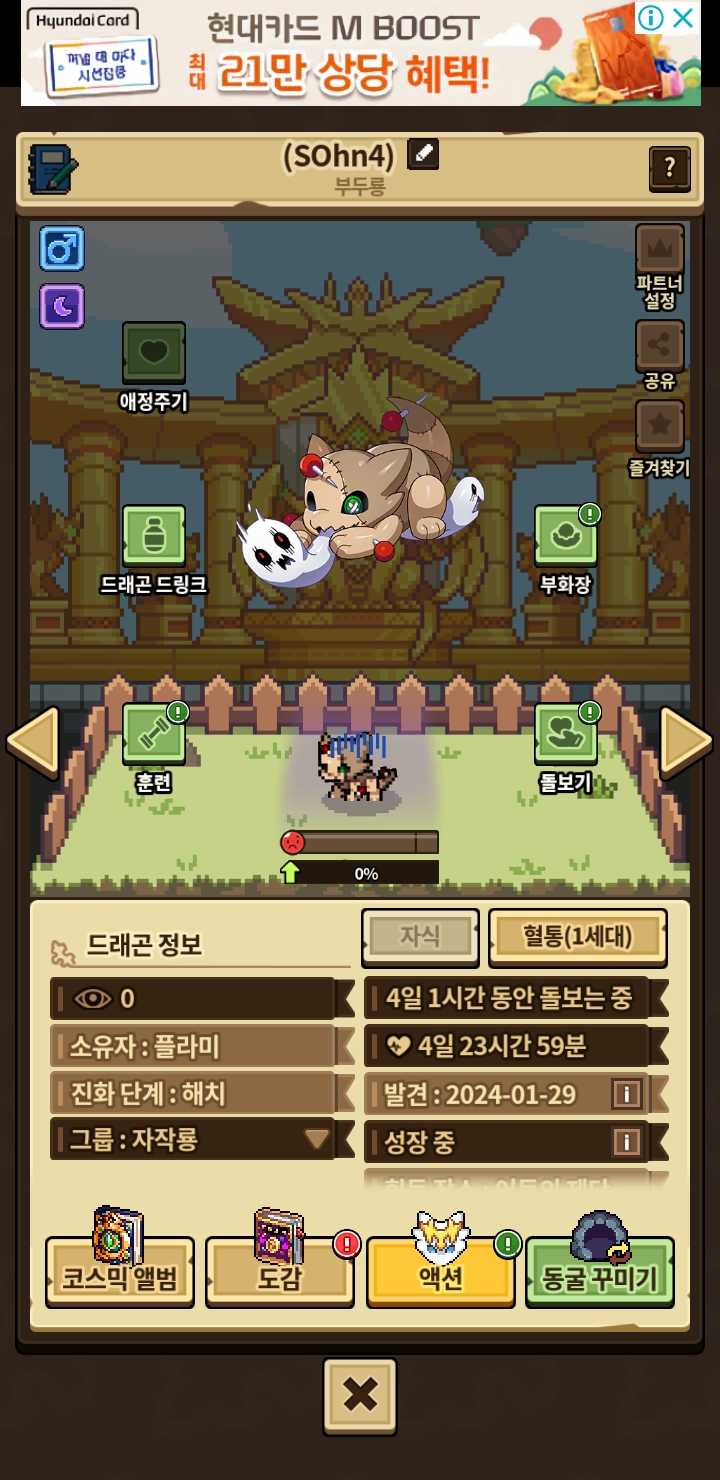The image size is (720, 1480).
Task: Open the notebook memo icon
Action: point(52,169)
